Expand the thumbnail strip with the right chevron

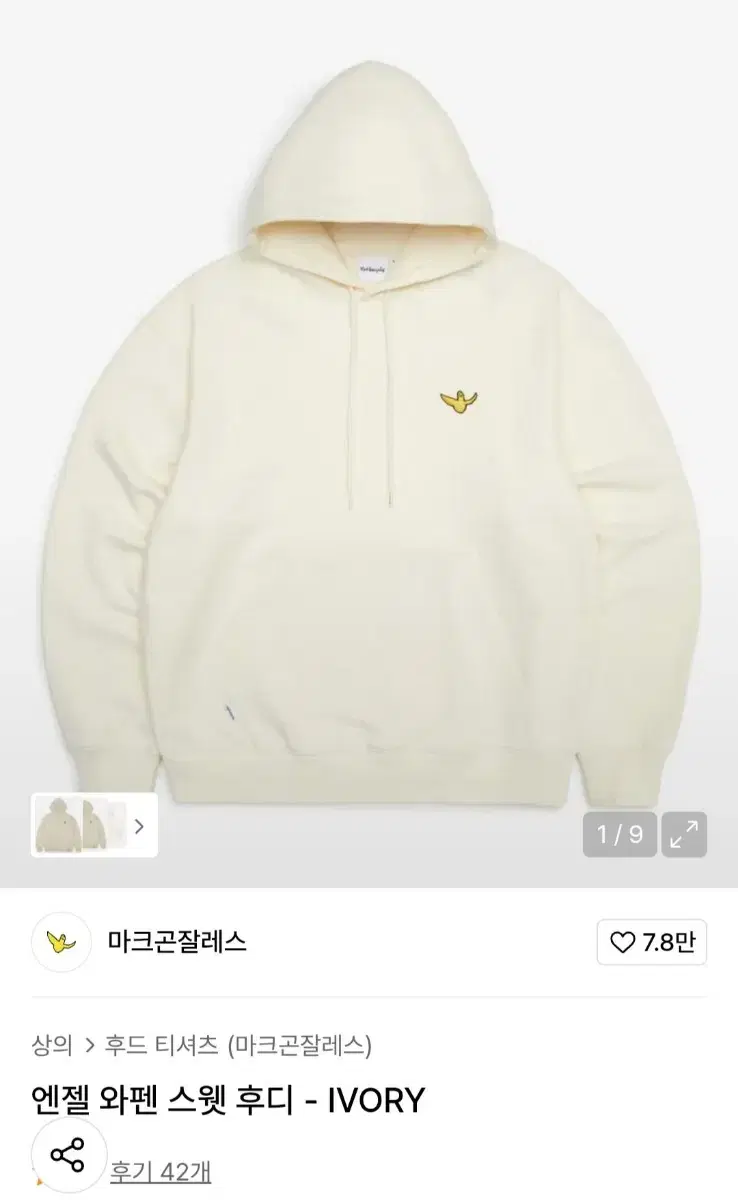(138, 828)
